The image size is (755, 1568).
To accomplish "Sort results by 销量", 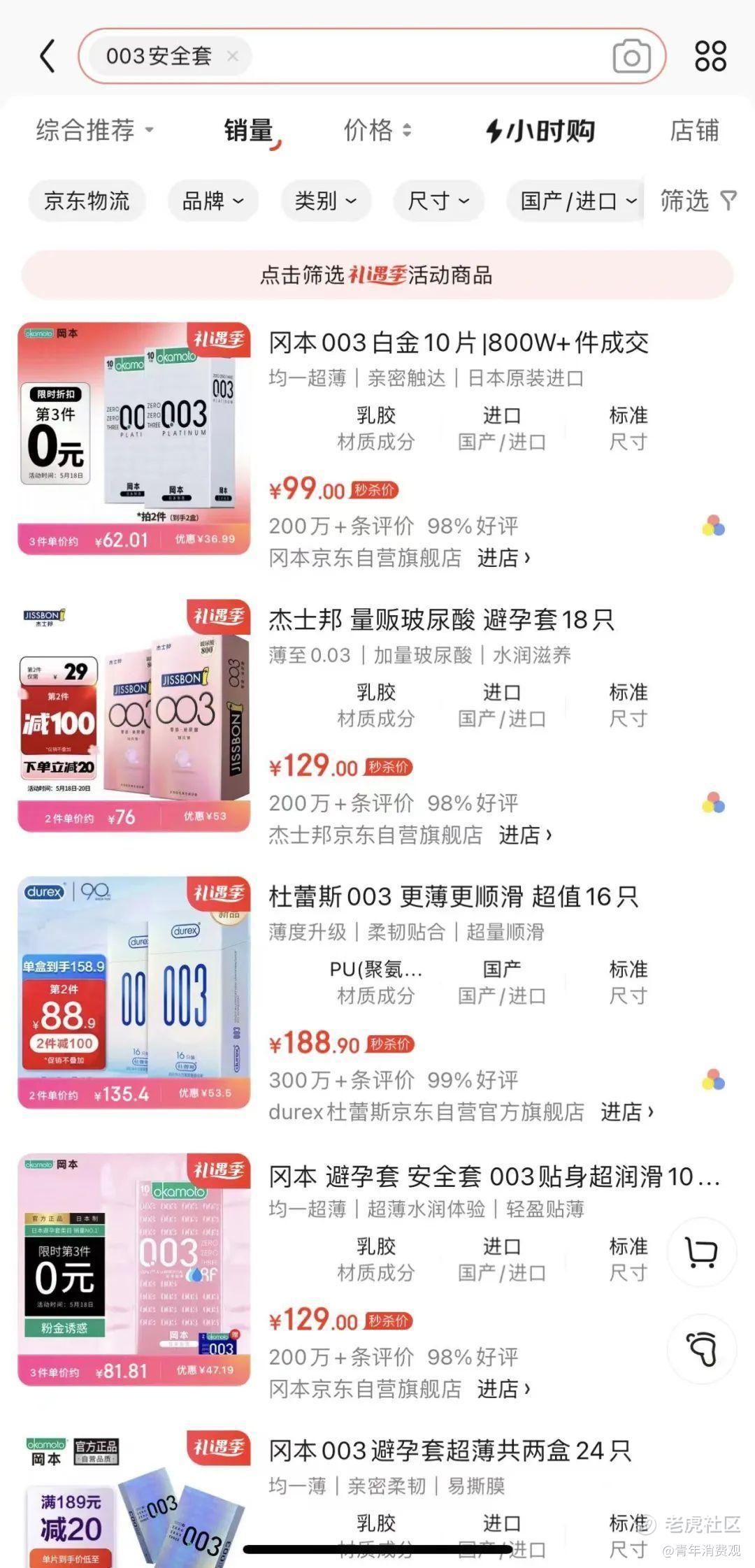I will pos(250,131).
